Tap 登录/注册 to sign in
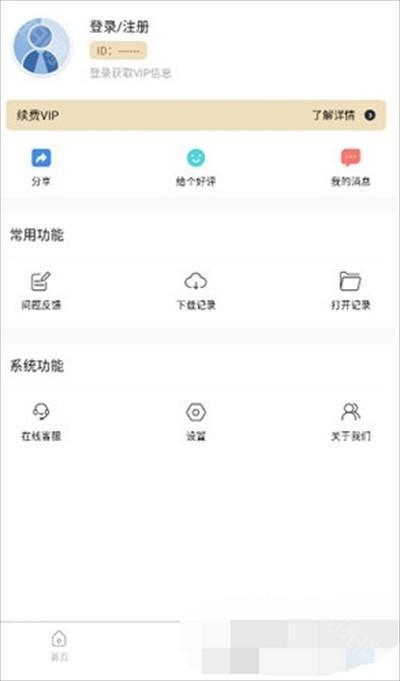 119,27
